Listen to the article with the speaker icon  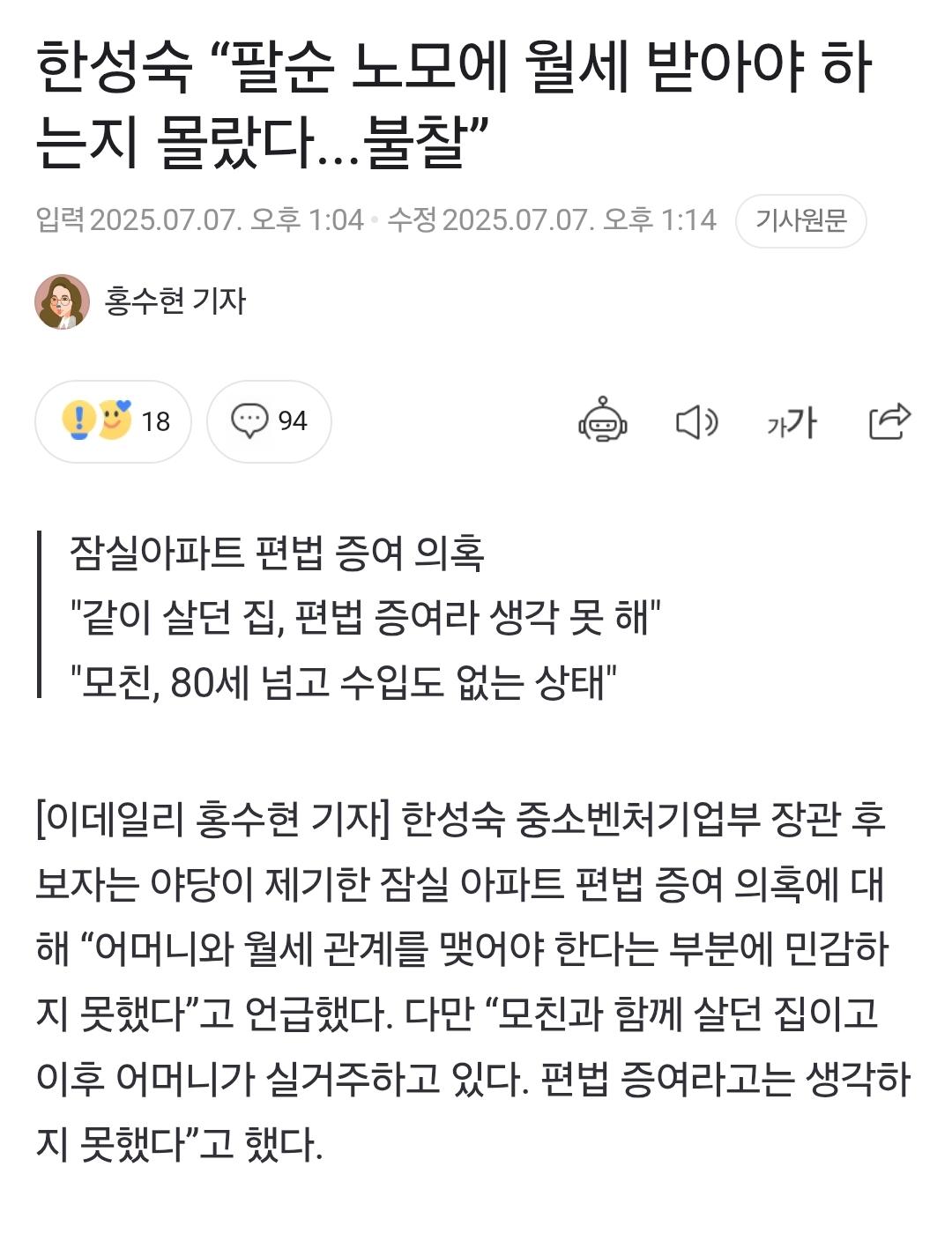pos(696,422)
